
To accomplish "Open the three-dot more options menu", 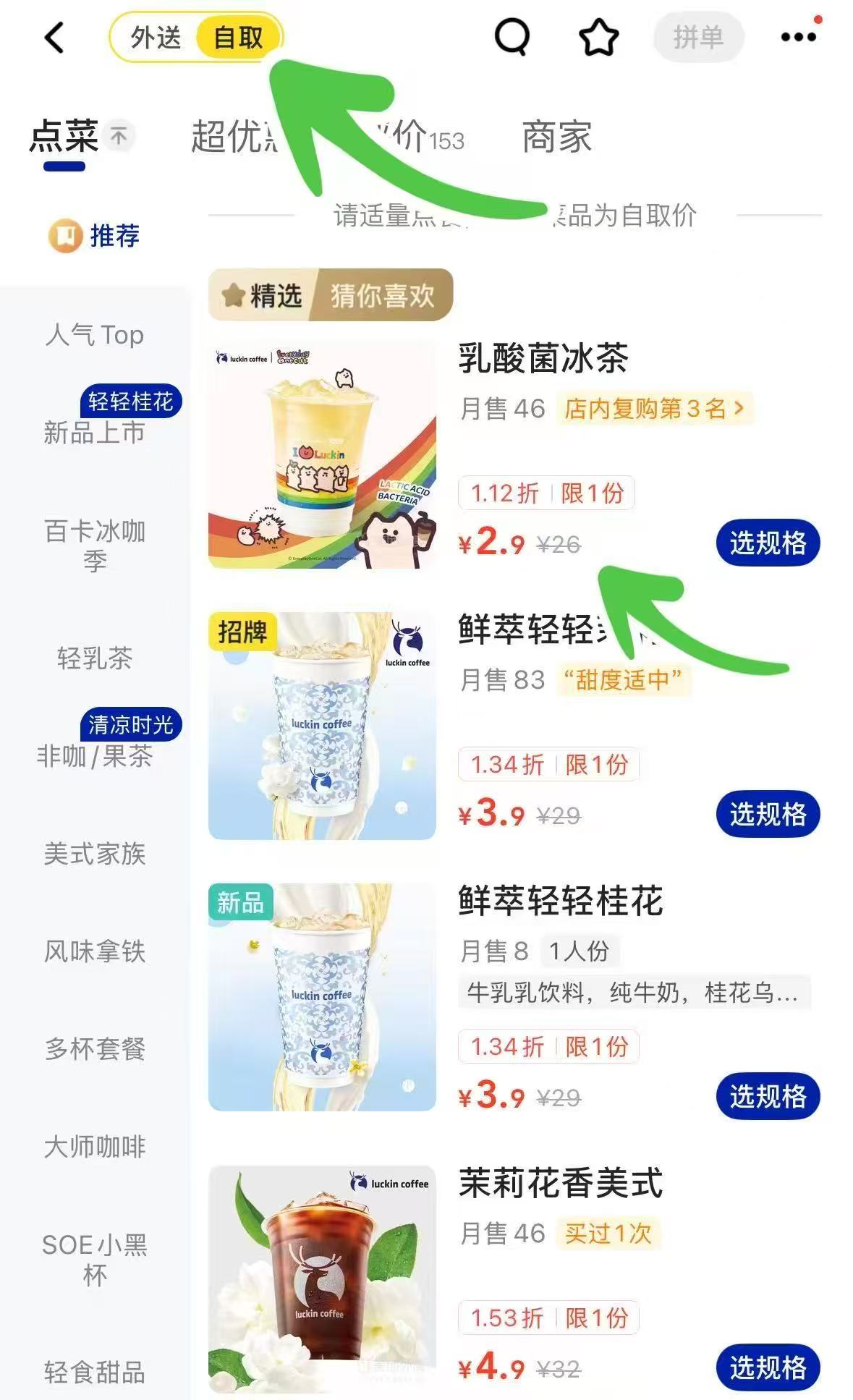I will tap(793, 38).
